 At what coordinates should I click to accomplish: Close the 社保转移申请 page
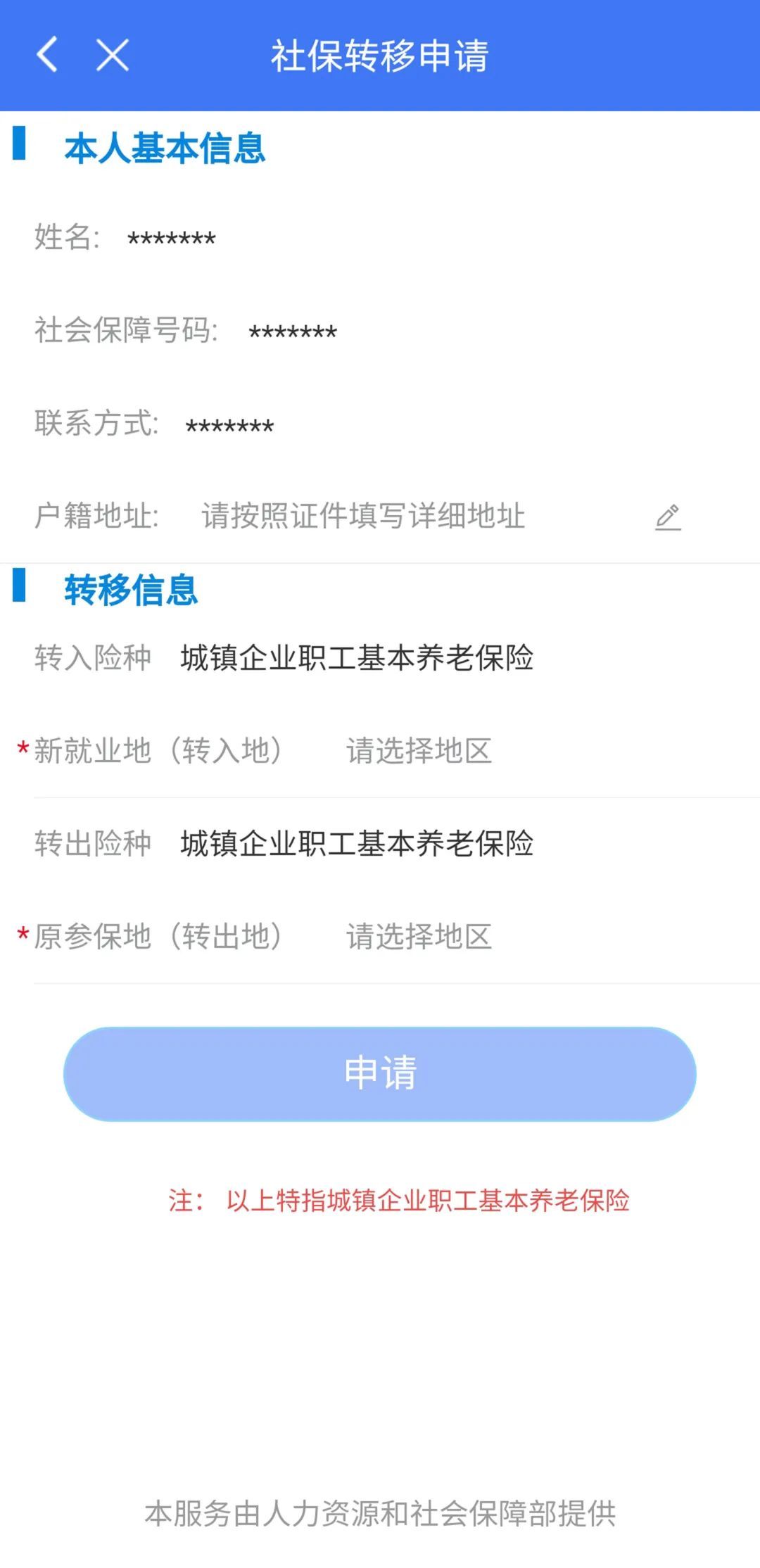coord(113,55)
